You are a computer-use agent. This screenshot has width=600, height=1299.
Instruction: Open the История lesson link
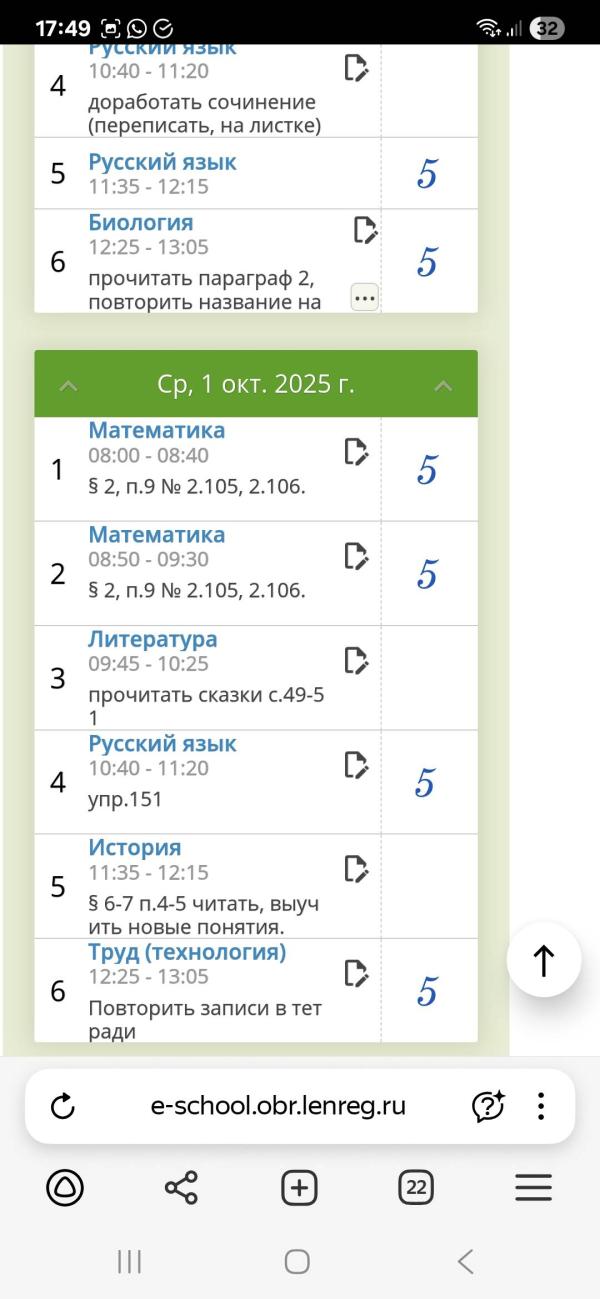coord(135,848)
